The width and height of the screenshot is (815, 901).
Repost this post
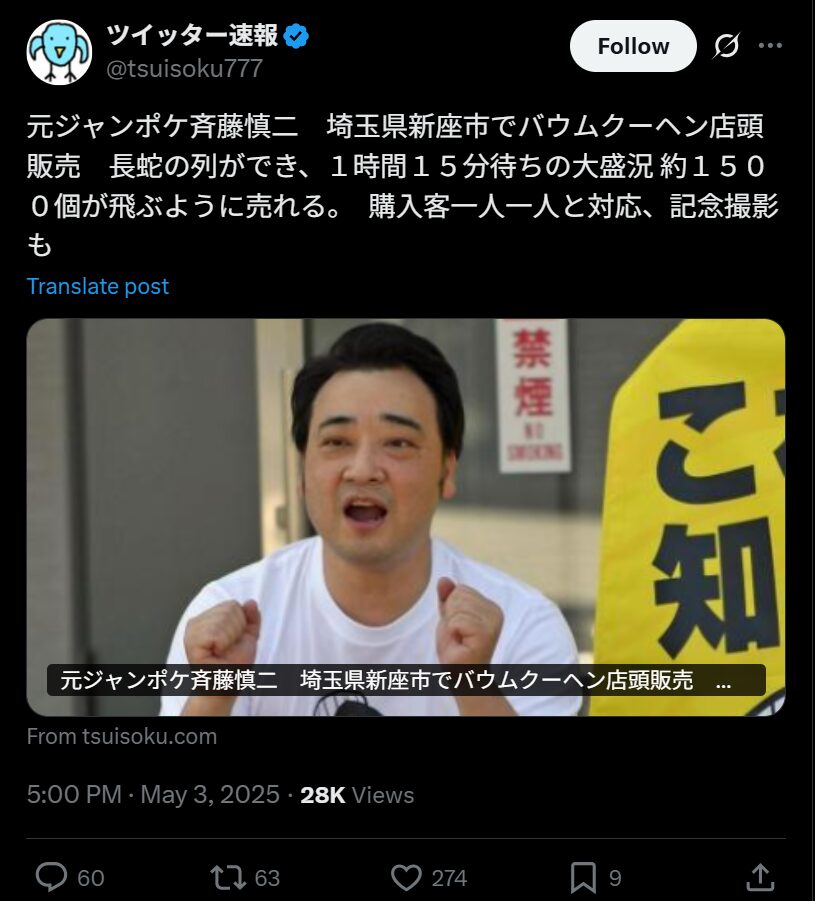[x=227, y=878]
